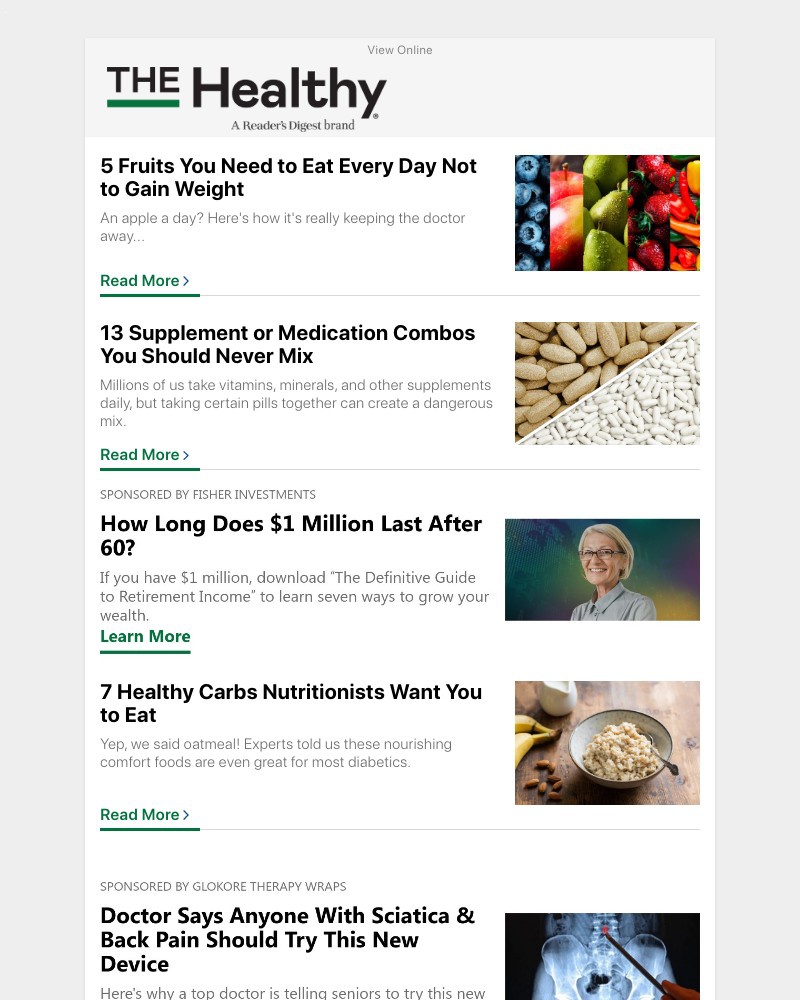Click the smiling woman retirement ad image
Image resolution: width=800 pixels, height=1000 pixels.
tap(602, 569)
